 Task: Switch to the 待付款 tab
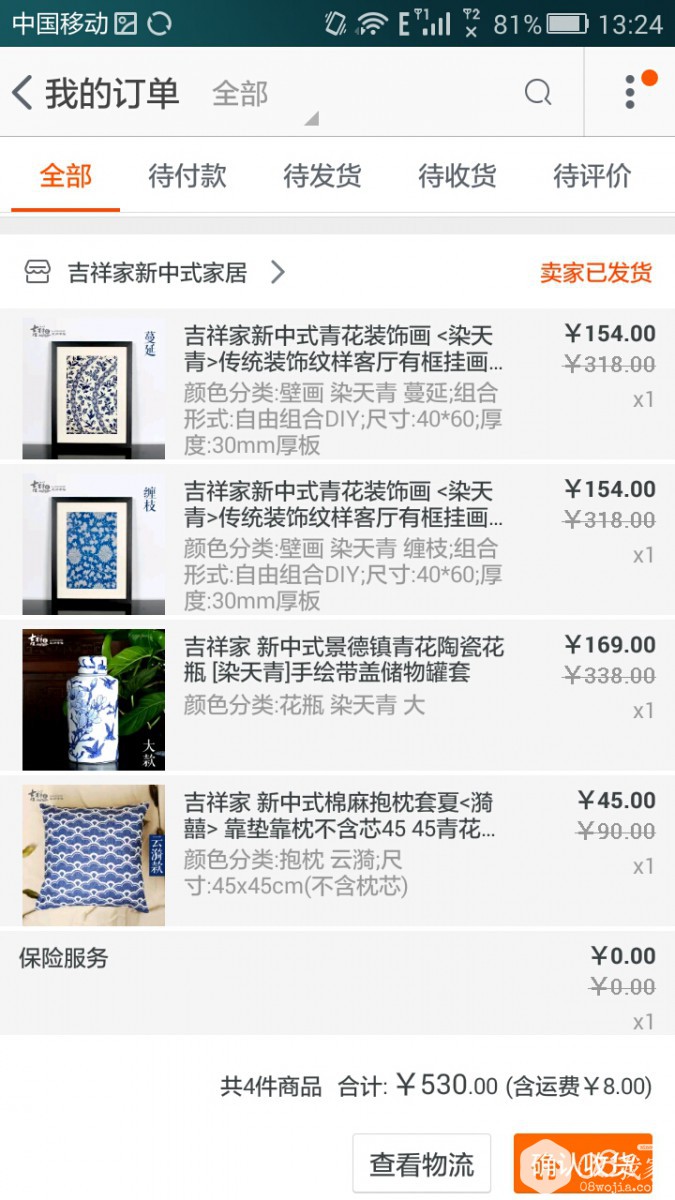(x=188, y=176)
